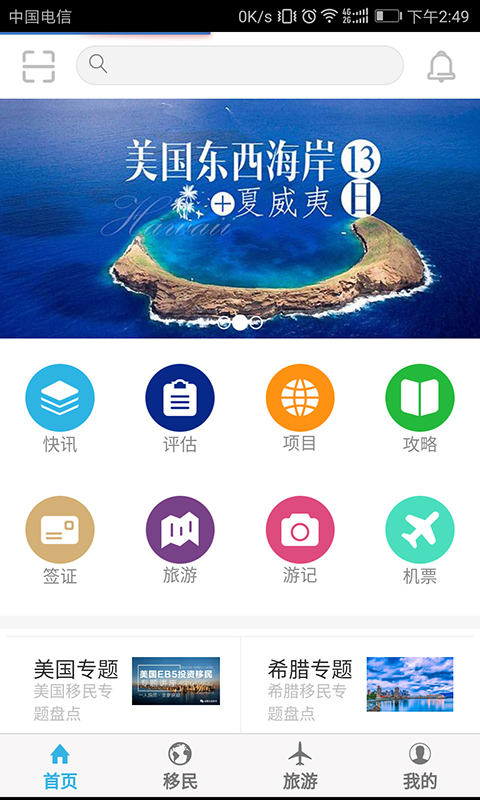Viewport: 480px width, 800px height.
Task: Open the scan QR code icon
Action: 38,66
